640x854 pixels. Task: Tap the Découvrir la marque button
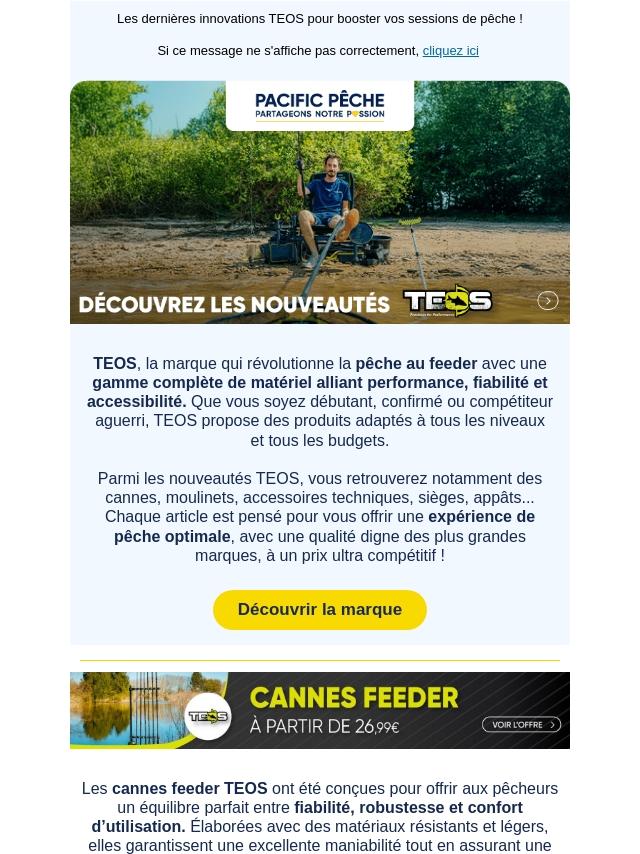320,610
